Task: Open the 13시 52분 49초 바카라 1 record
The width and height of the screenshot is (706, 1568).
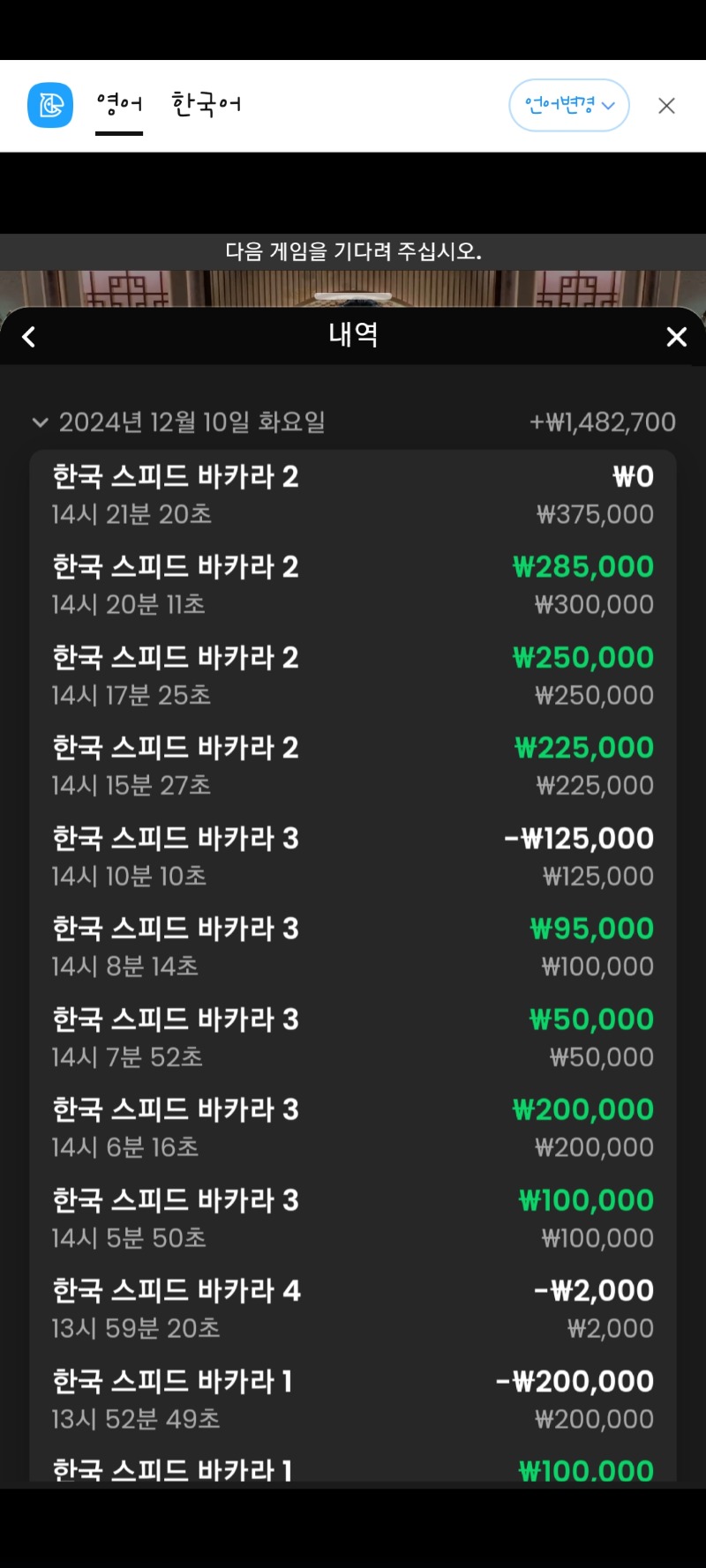Action: (353, 1400)
